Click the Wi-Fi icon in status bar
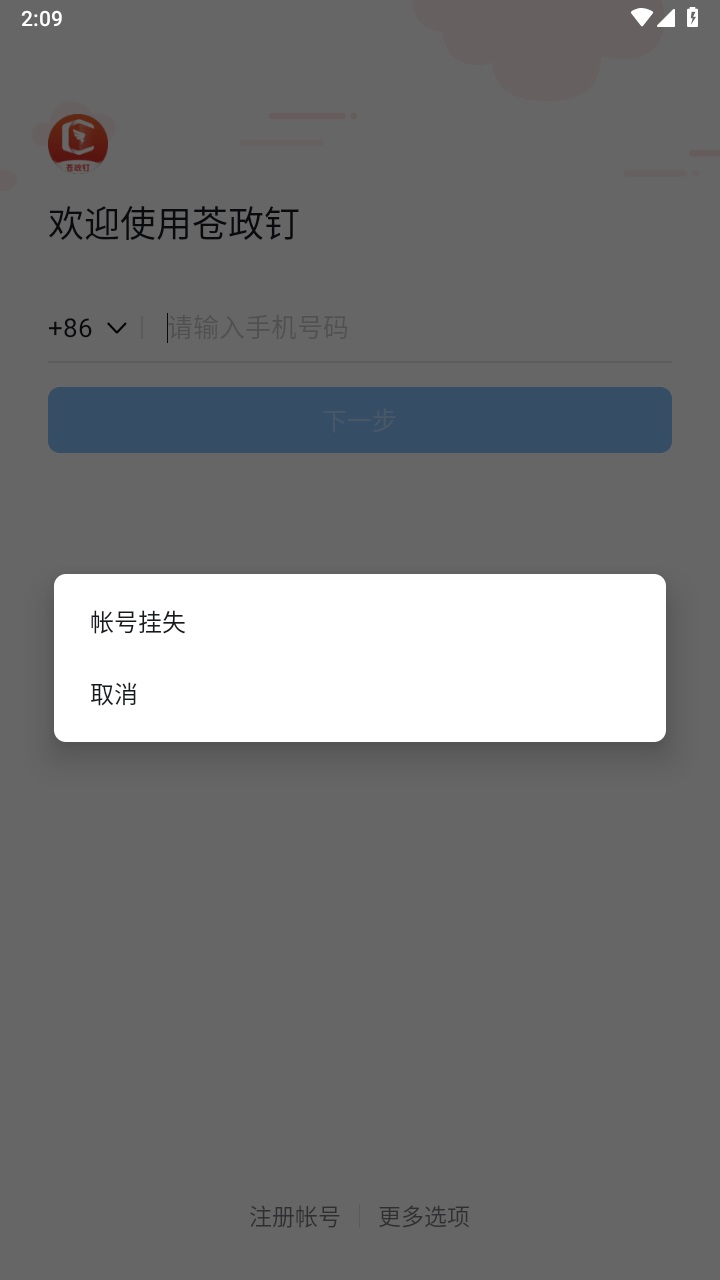Screen dimensions: 720x1280 pyautogui.click(x=644, y=17)
